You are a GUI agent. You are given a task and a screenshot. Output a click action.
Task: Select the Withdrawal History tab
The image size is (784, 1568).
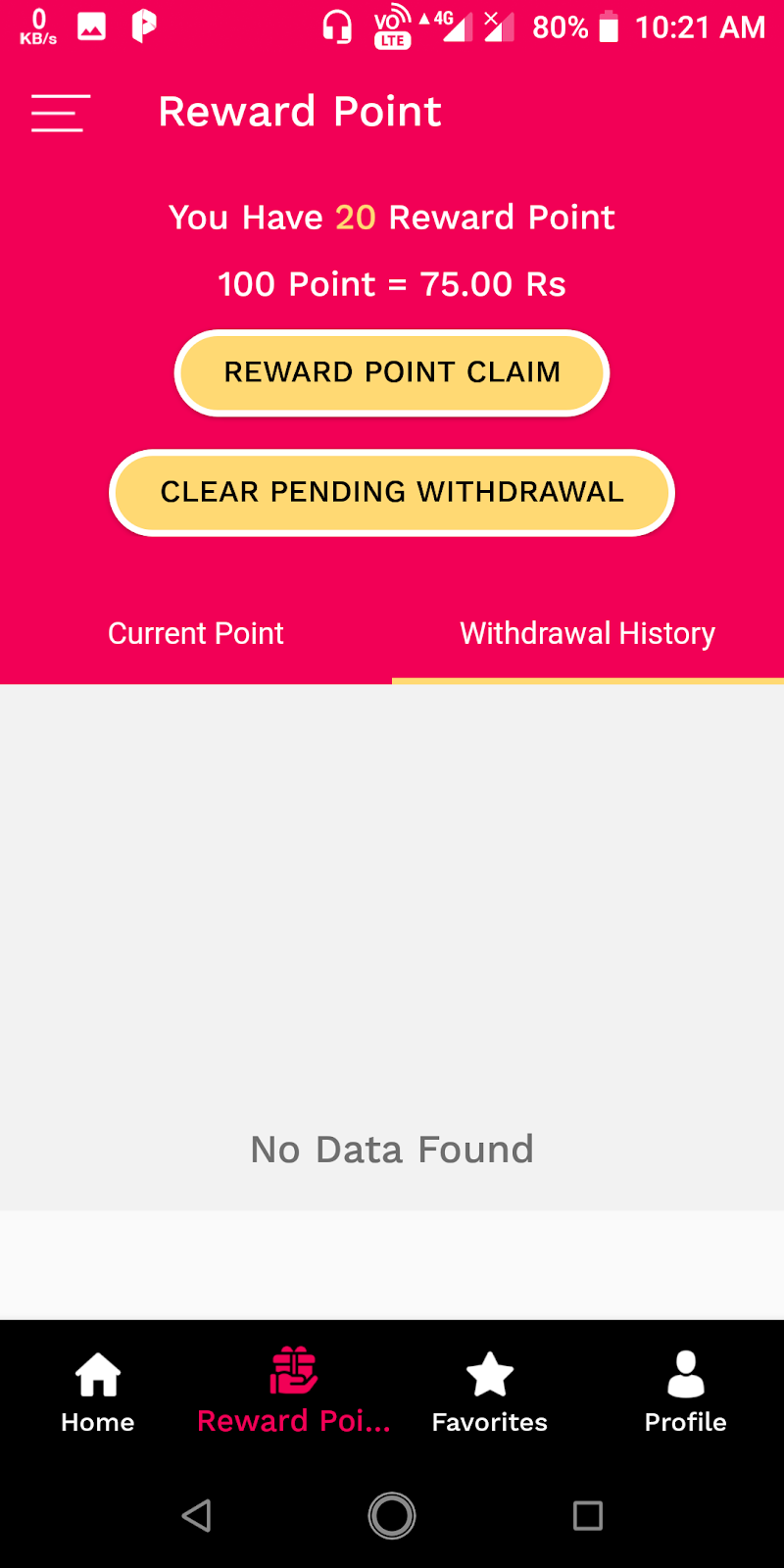click(588, 633)
